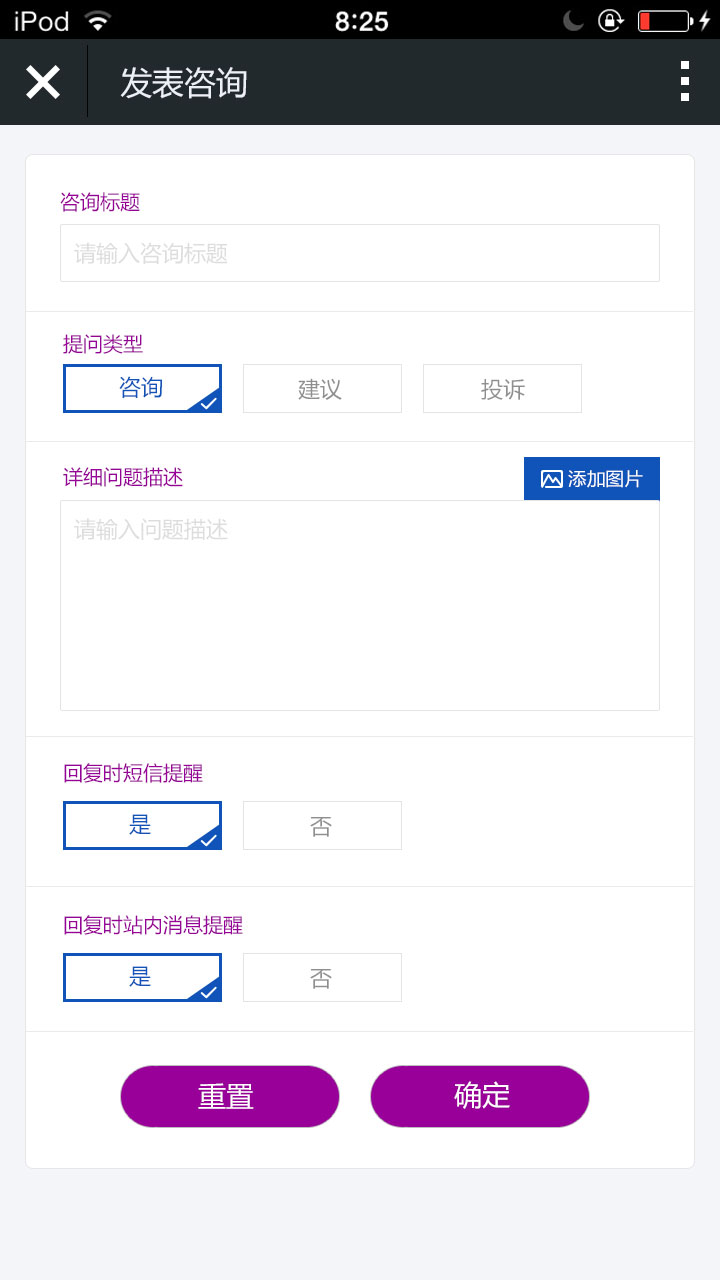Submit the form with 确定
720x1280 pixels.
(480, 1096)
